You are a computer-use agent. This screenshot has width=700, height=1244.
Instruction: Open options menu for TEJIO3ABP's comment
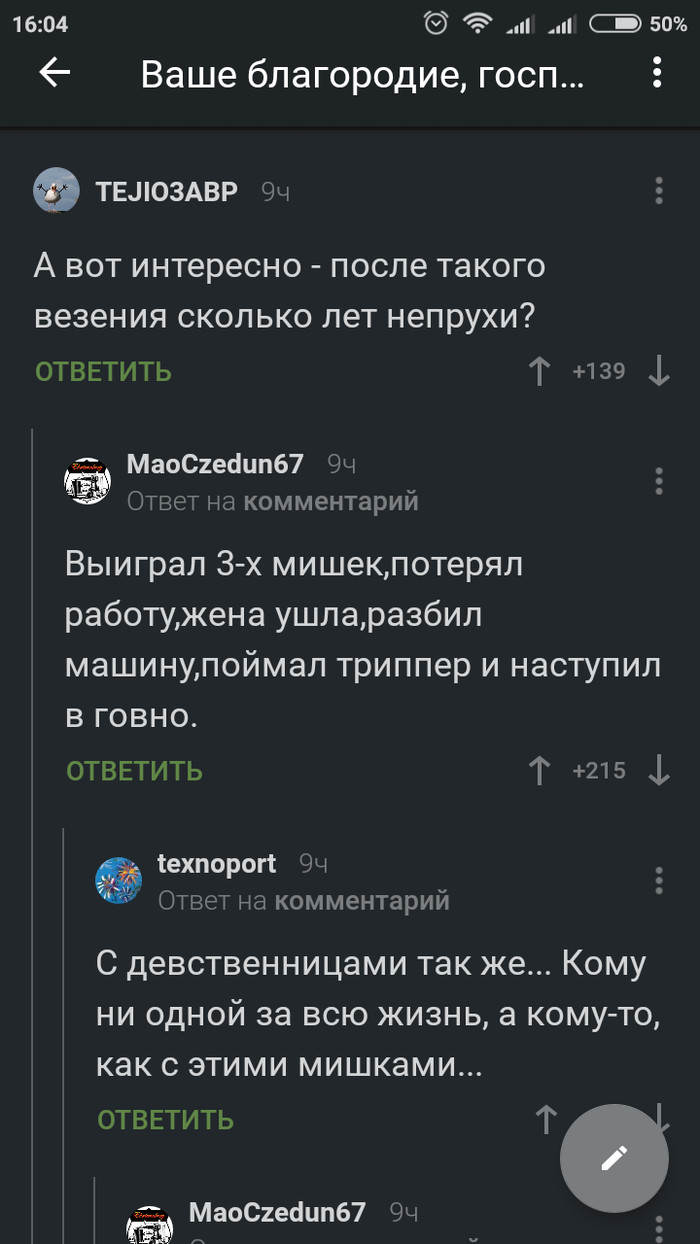658,190
